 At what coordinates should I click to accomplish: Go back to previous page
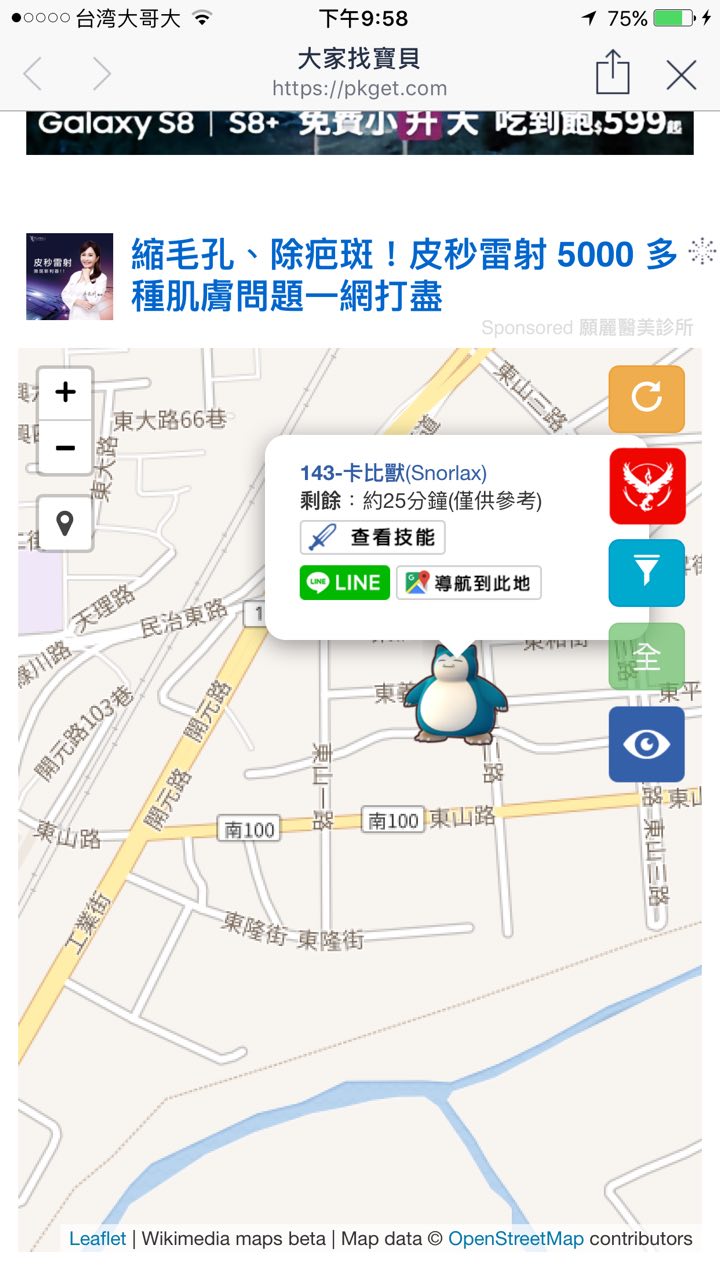33,75
